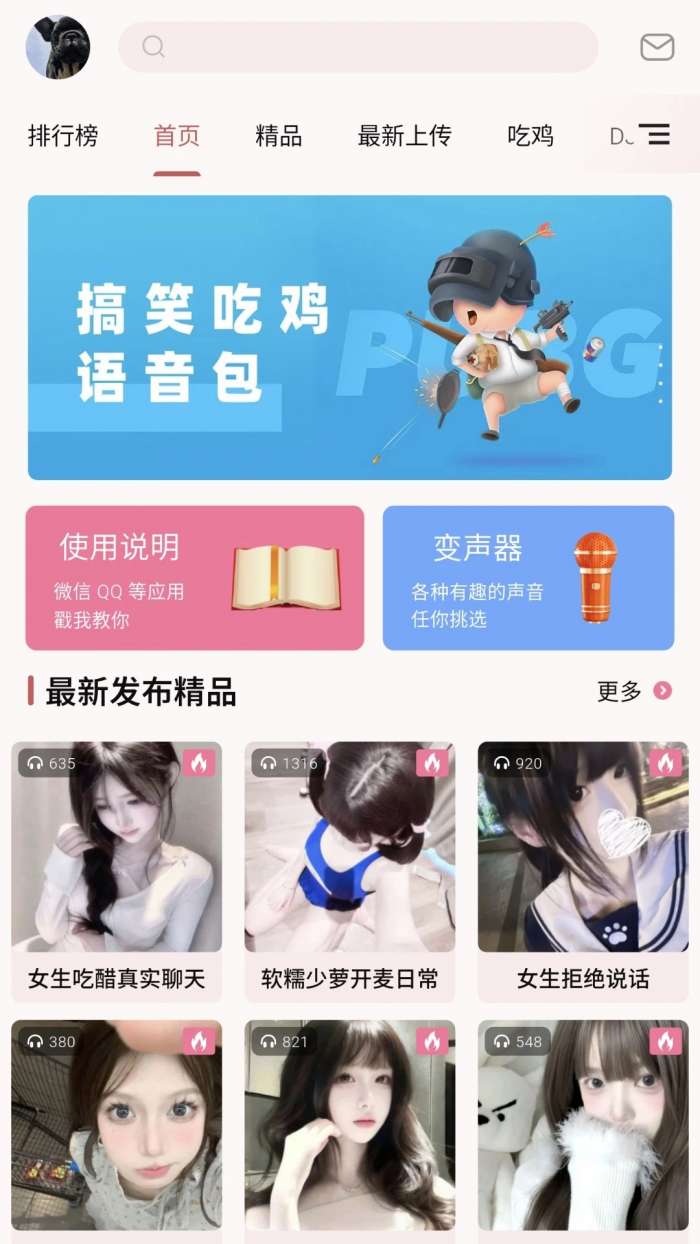Launch the 变声器 voice changer
Viewport: 700px width, 1244px height.
528,578
